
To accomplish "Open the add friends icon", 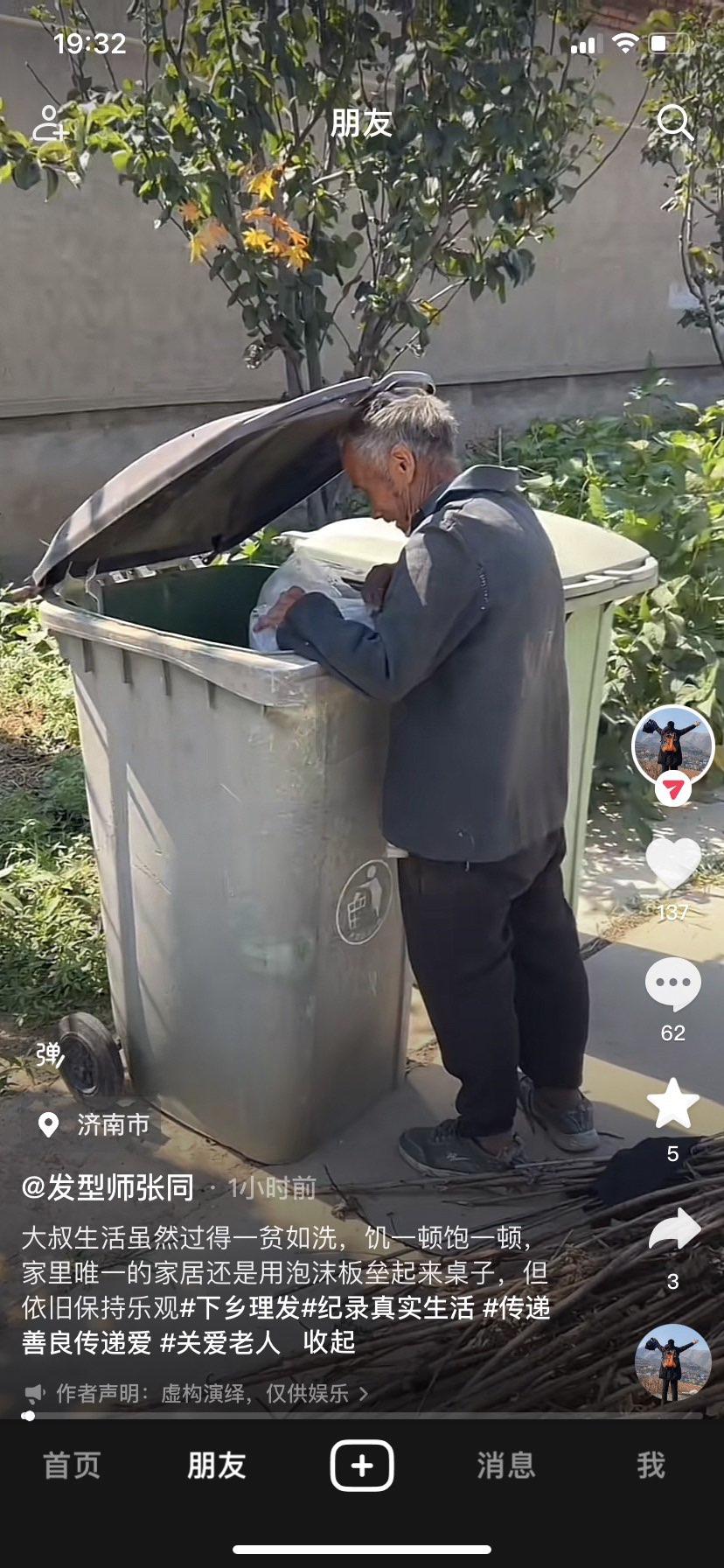I will [x=49, y=124].
